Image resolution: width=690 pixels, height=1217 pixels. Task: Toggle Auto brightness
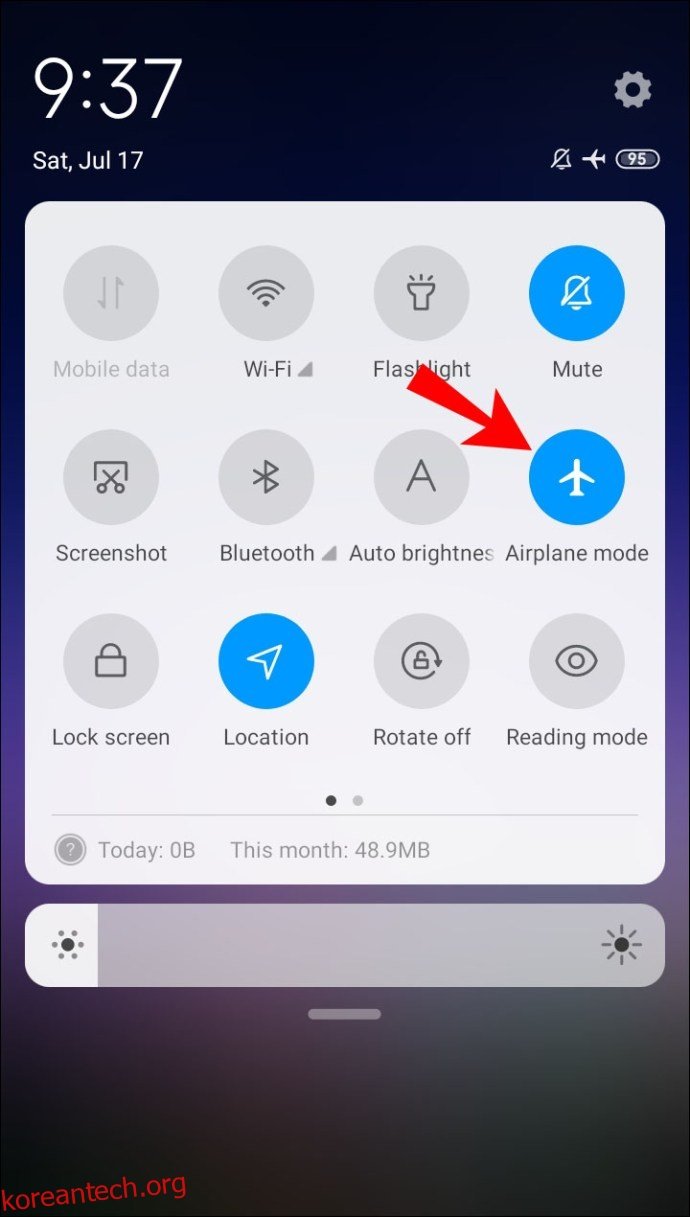421,477
